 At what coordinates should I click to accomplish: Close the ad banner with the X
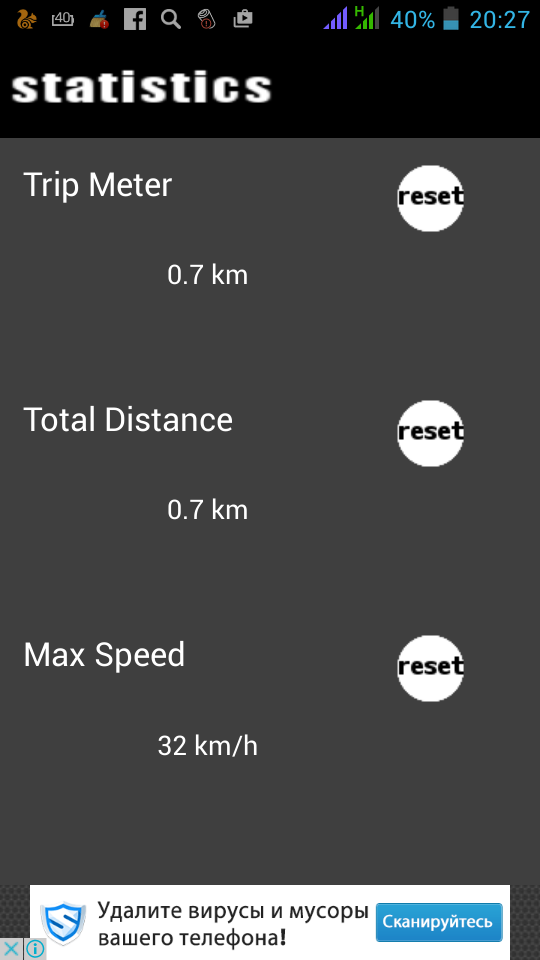tap(11, 949)
